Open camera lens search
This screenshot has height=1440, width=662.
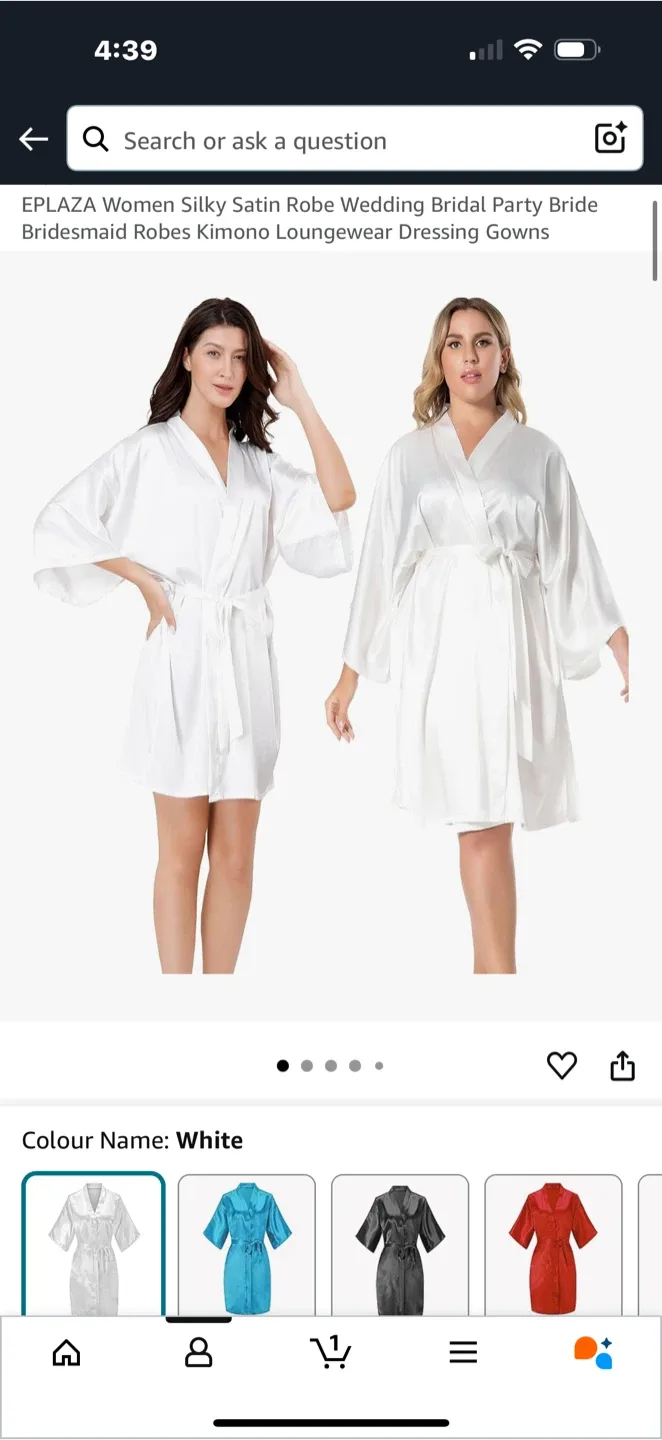610,139
